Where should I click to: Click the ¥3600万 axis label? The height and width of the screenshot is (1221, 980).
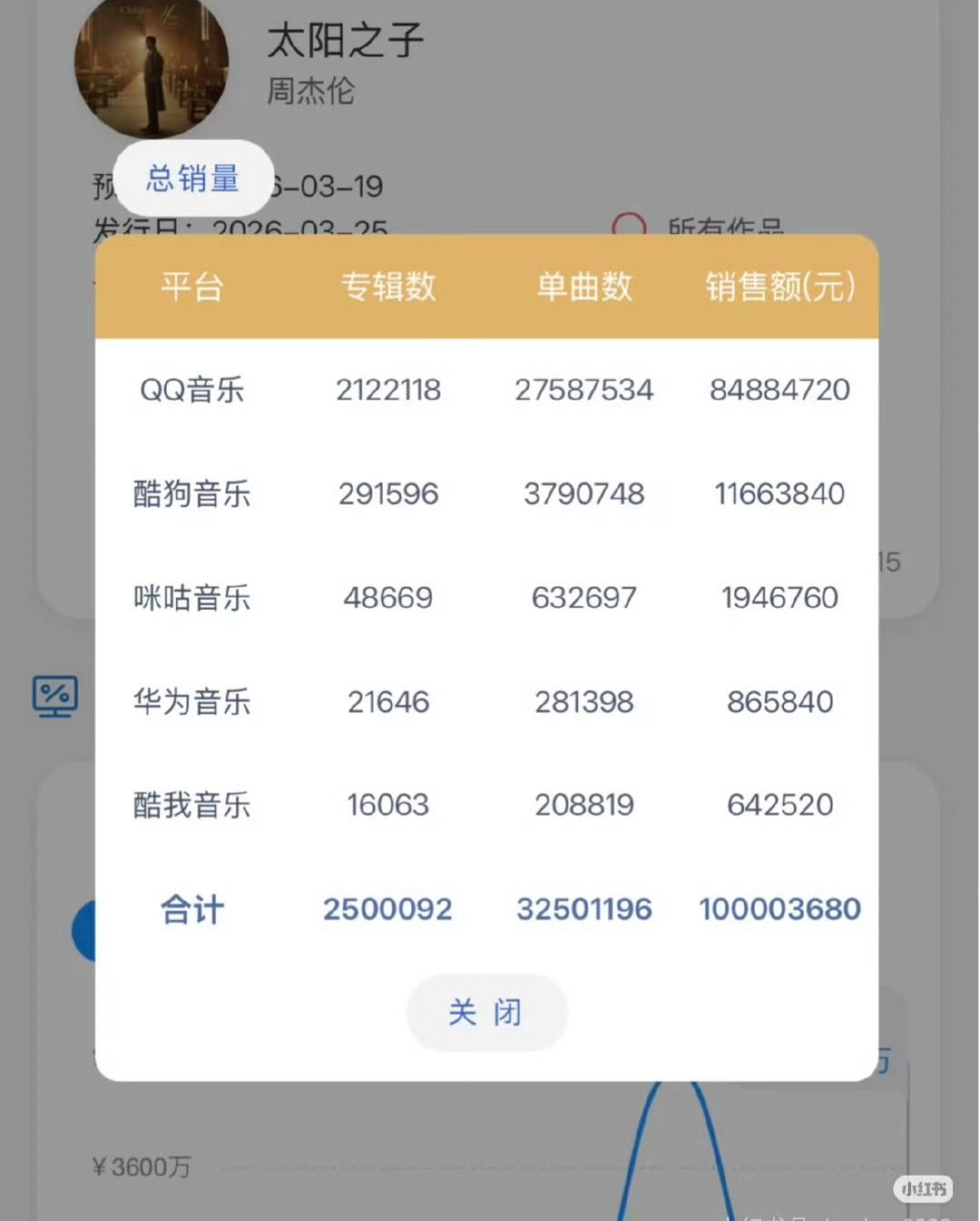[142, 1167]
